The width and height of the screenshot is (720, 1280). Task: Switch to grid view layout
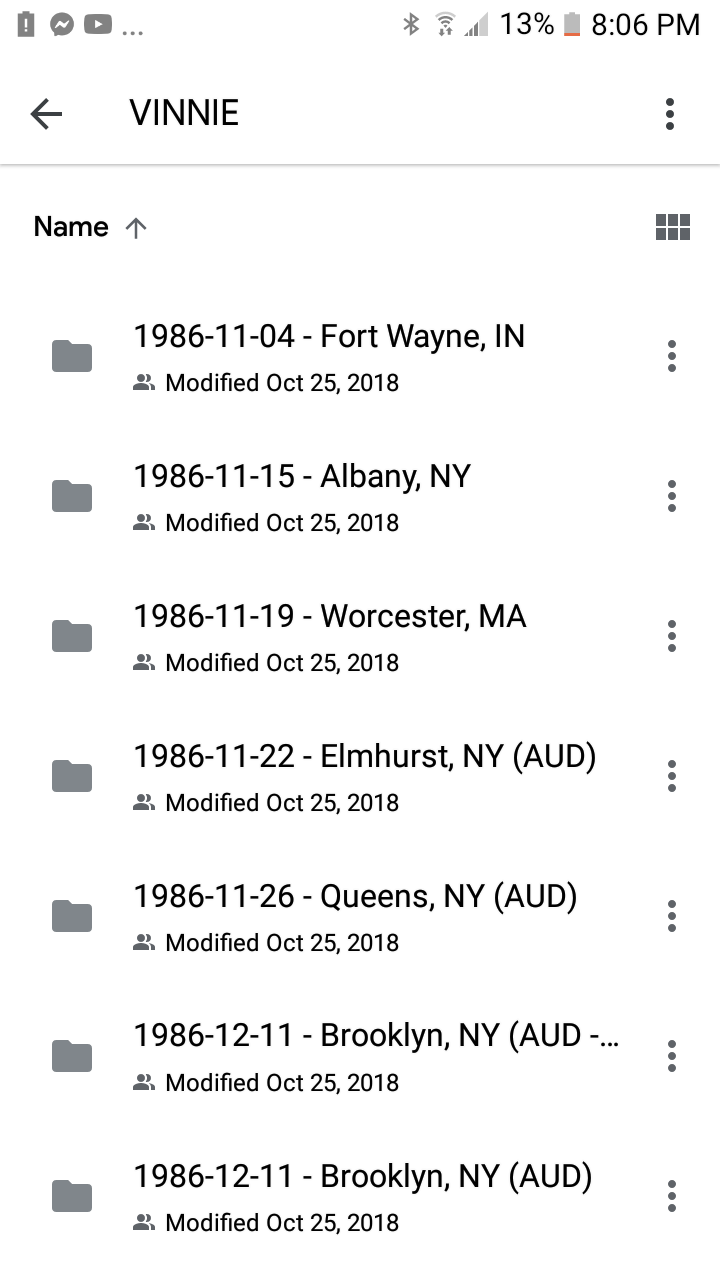(672, 227)
